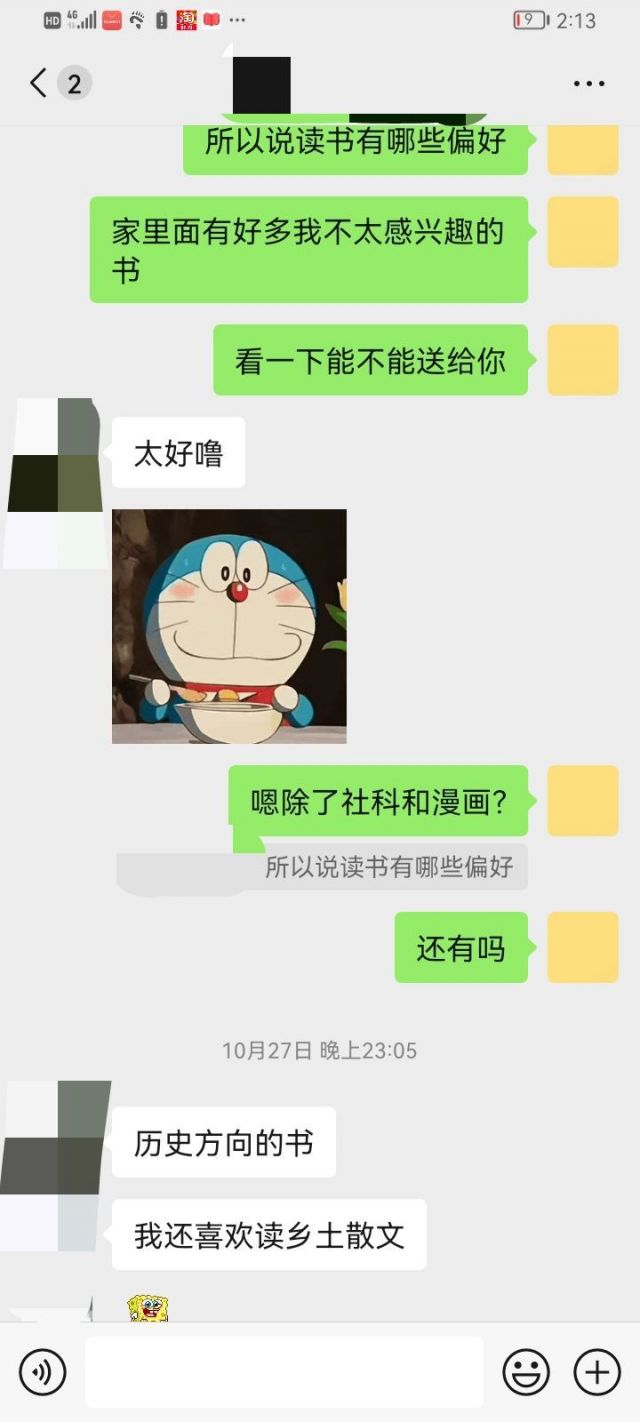View the Doraemon sticker image
640x1422 pixels.
[229, 626]
